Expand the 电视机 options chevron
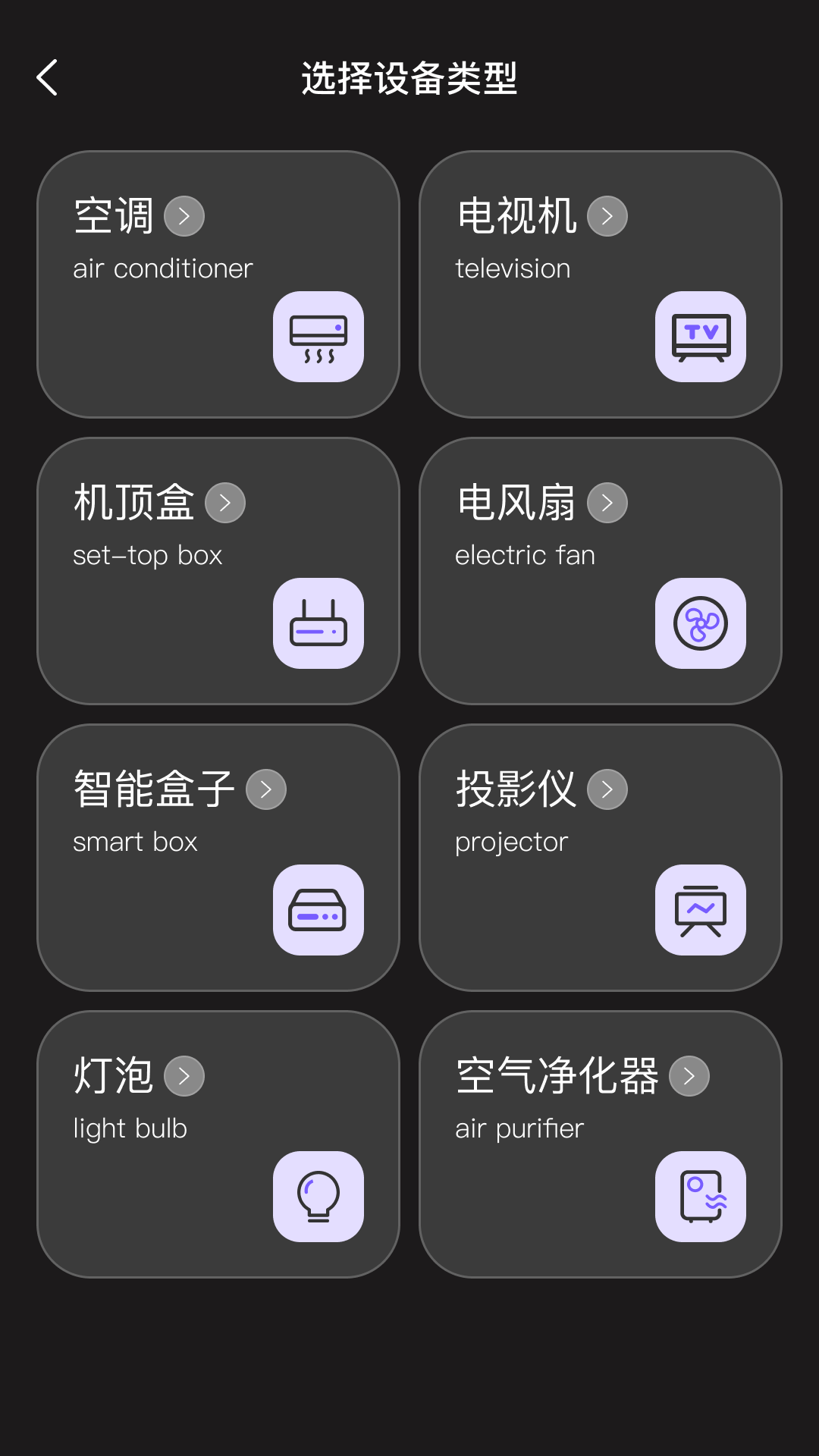This screenshot has width=819, height=1456. (x=607, y=215)
